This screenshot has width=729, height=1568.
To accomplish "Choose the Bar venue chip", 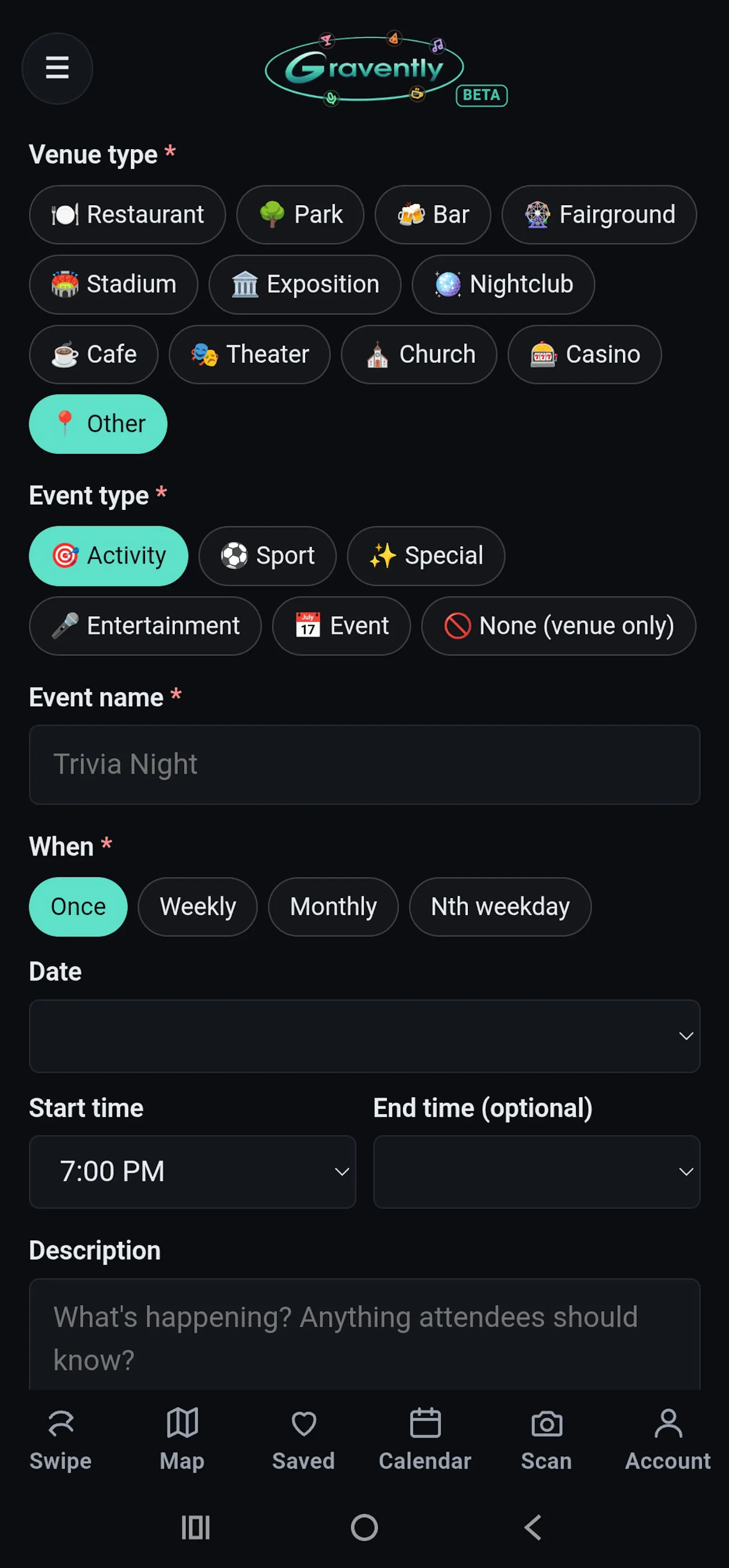I will (x=433, y=215).
